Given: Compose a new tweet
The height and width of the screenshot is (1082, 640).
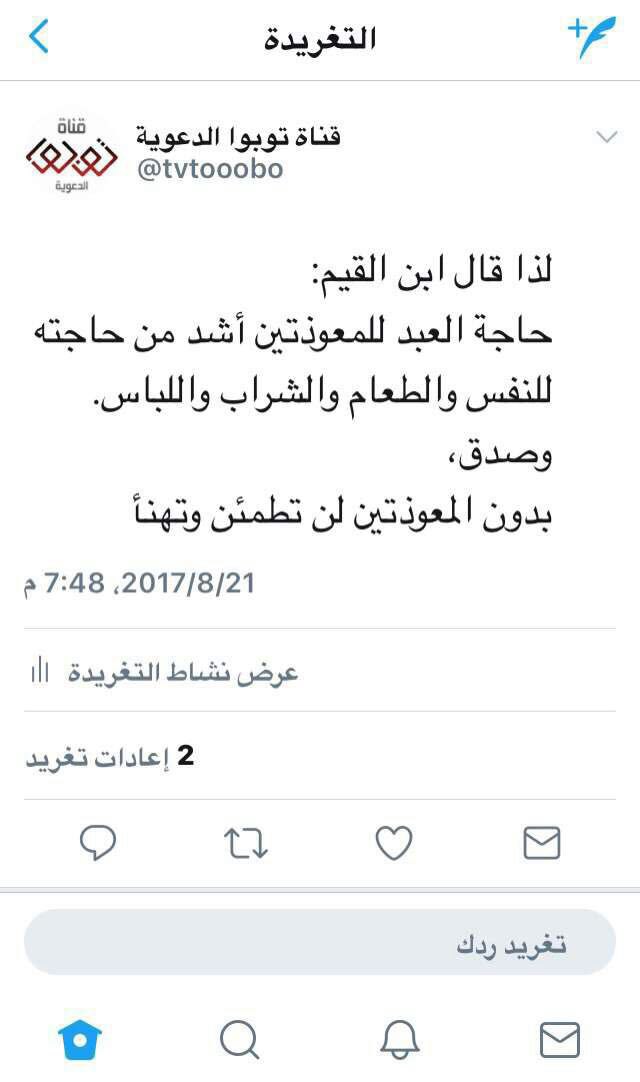Looking at the screenshot, I should [589, 37].
